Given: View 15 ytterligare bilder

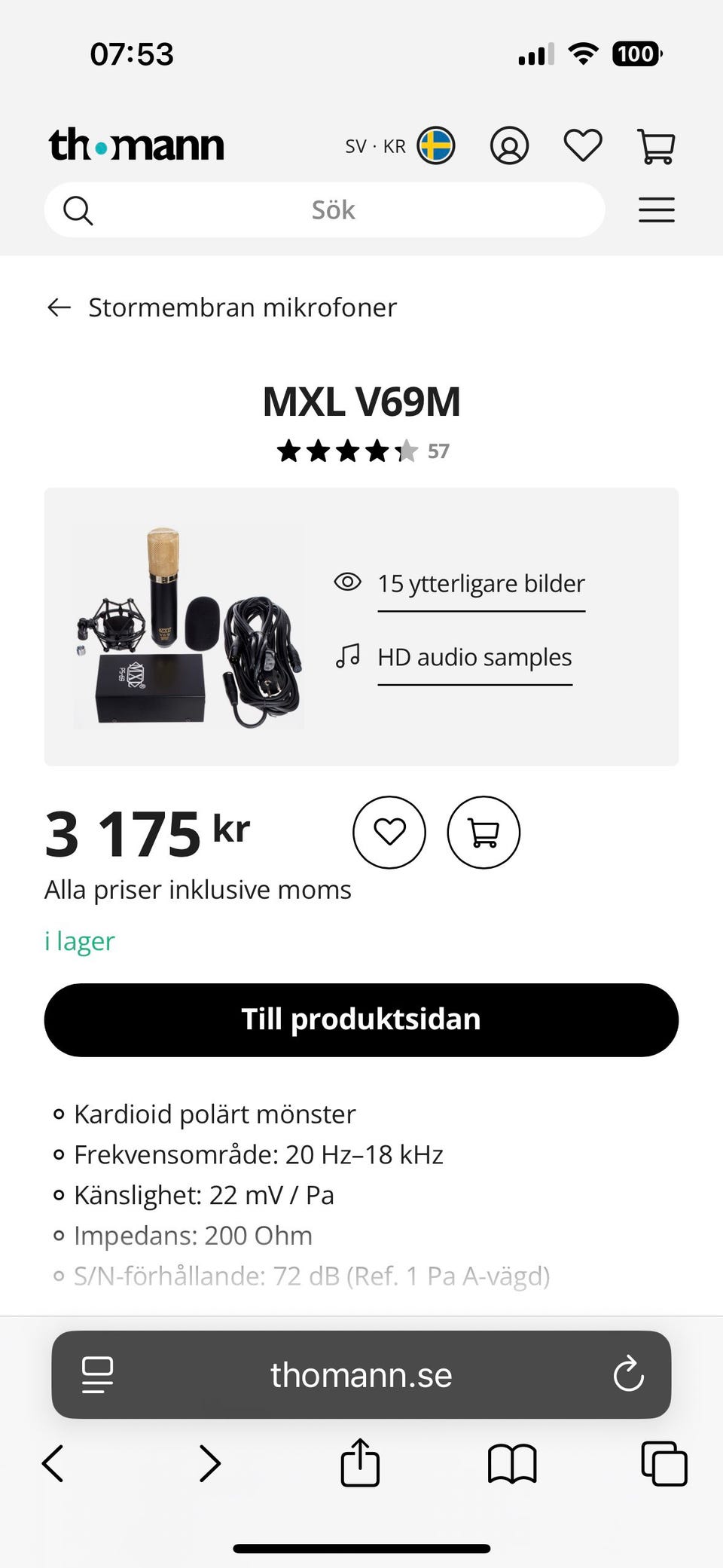Looking at the screenshot, I should tap(480, 584).
